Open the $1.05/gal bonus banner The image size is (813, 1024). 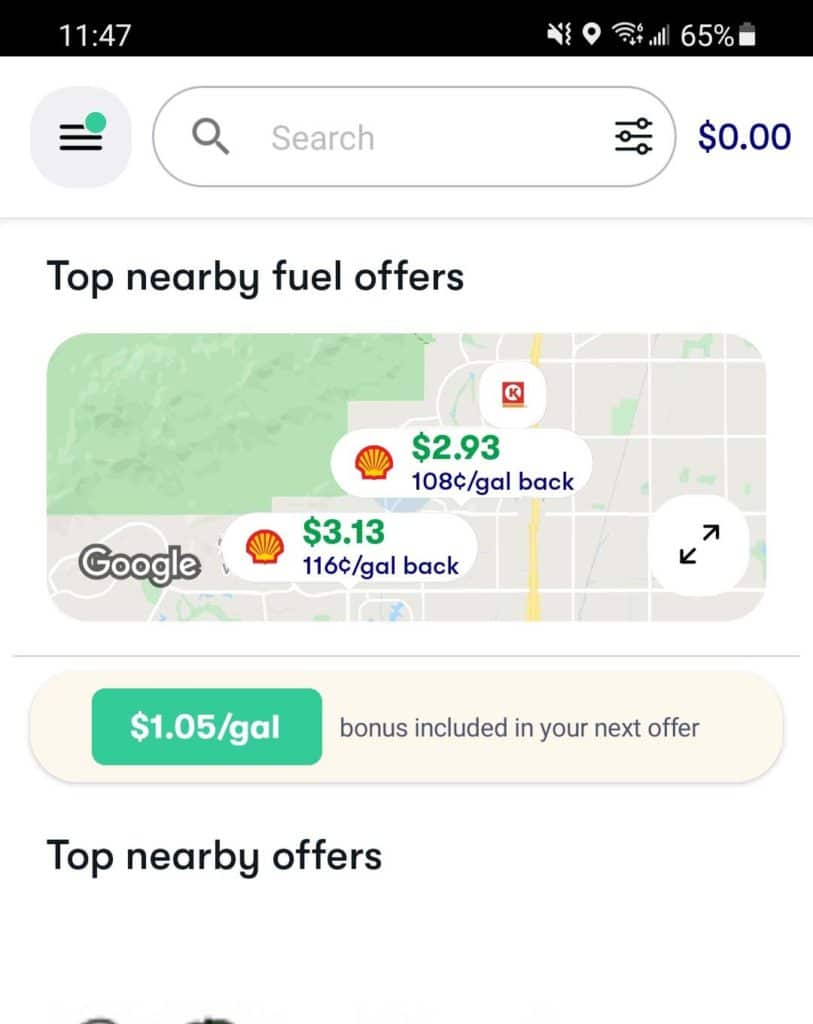pyautogui.click(x=406, y=727)
